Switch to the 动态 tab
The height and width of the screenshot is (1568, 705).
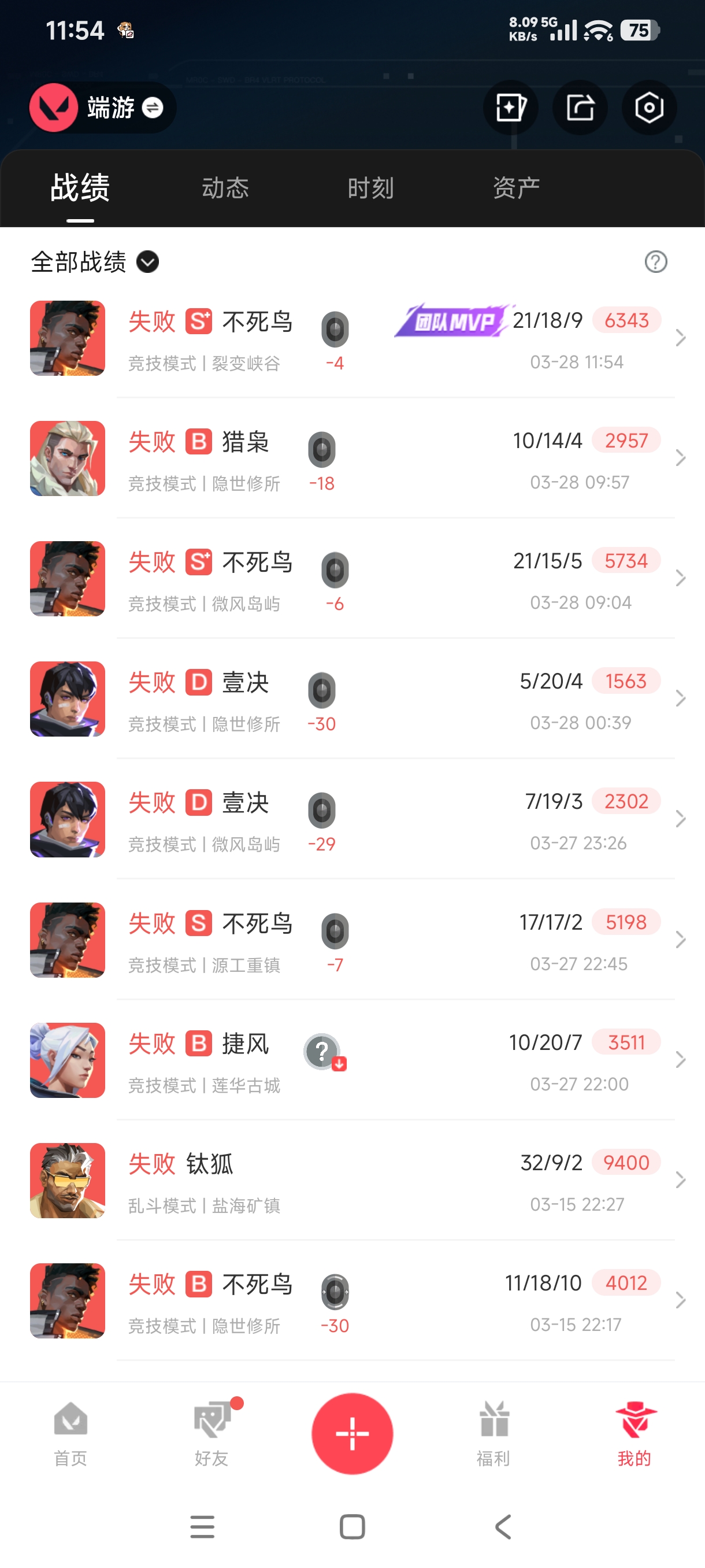(225, 187)
